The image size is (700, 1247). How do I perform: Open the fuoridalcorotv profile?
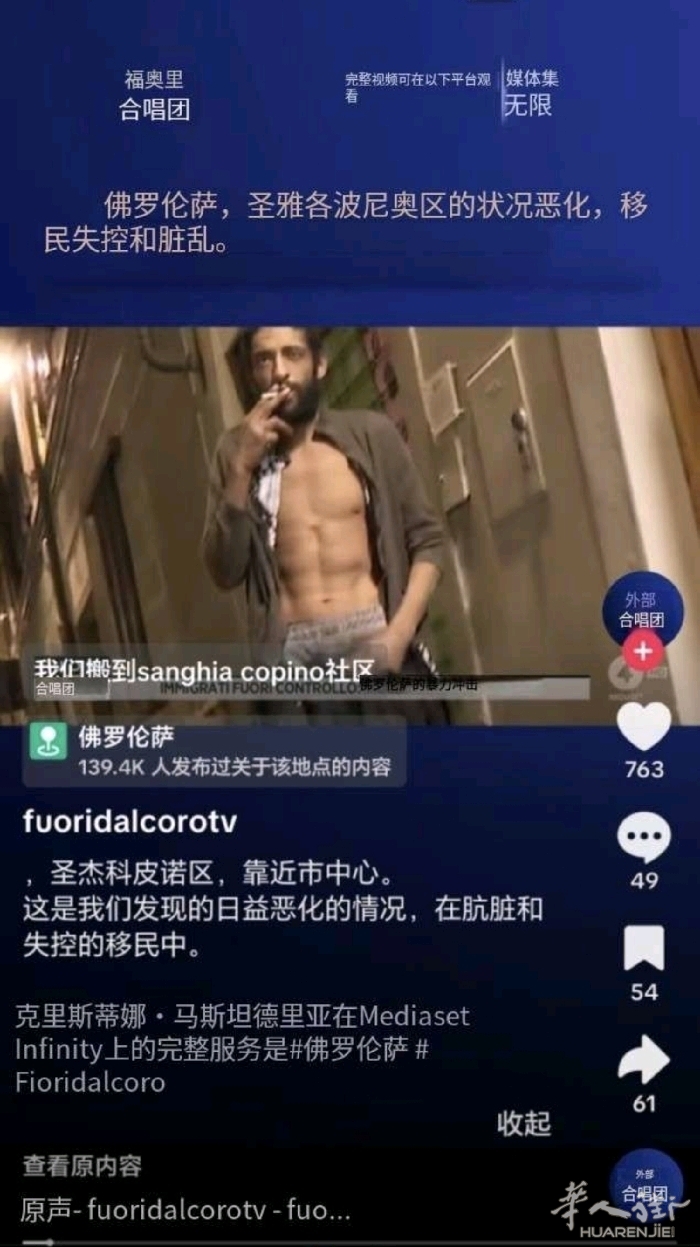pyautogui.click(x=130, y=822)
